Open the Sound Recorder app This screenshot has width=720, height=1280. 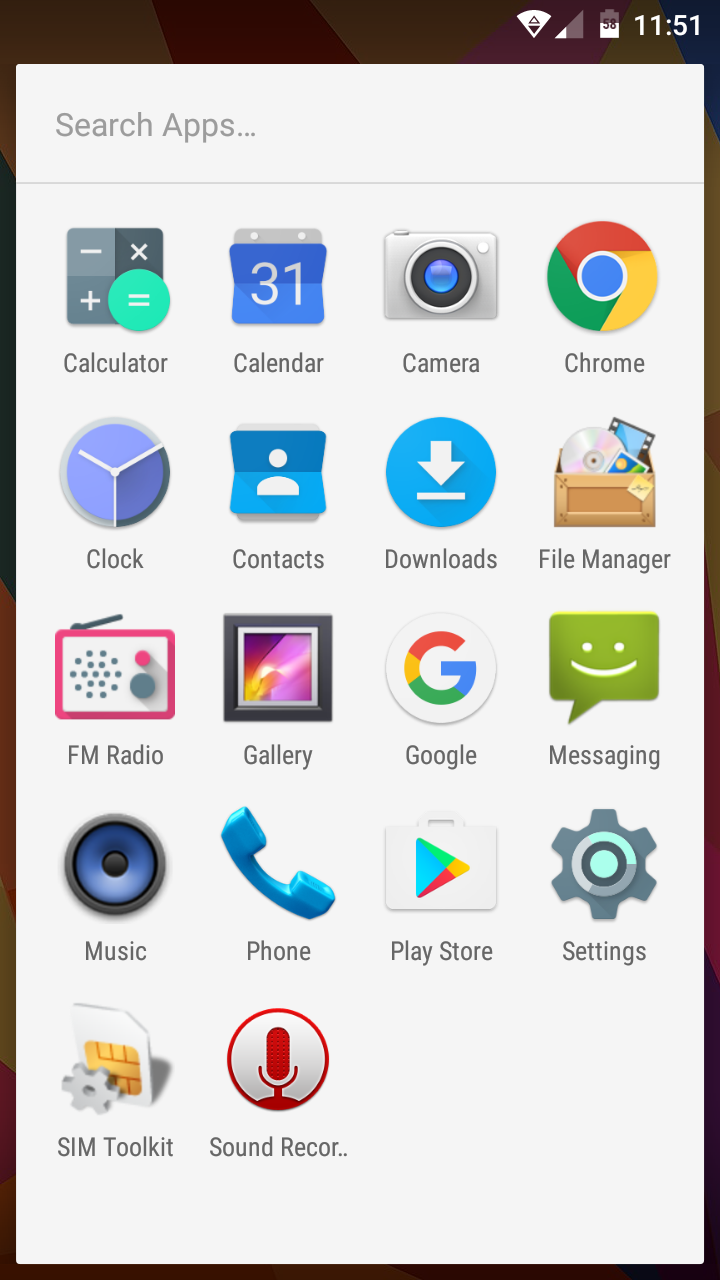[x=278, y=1060]
